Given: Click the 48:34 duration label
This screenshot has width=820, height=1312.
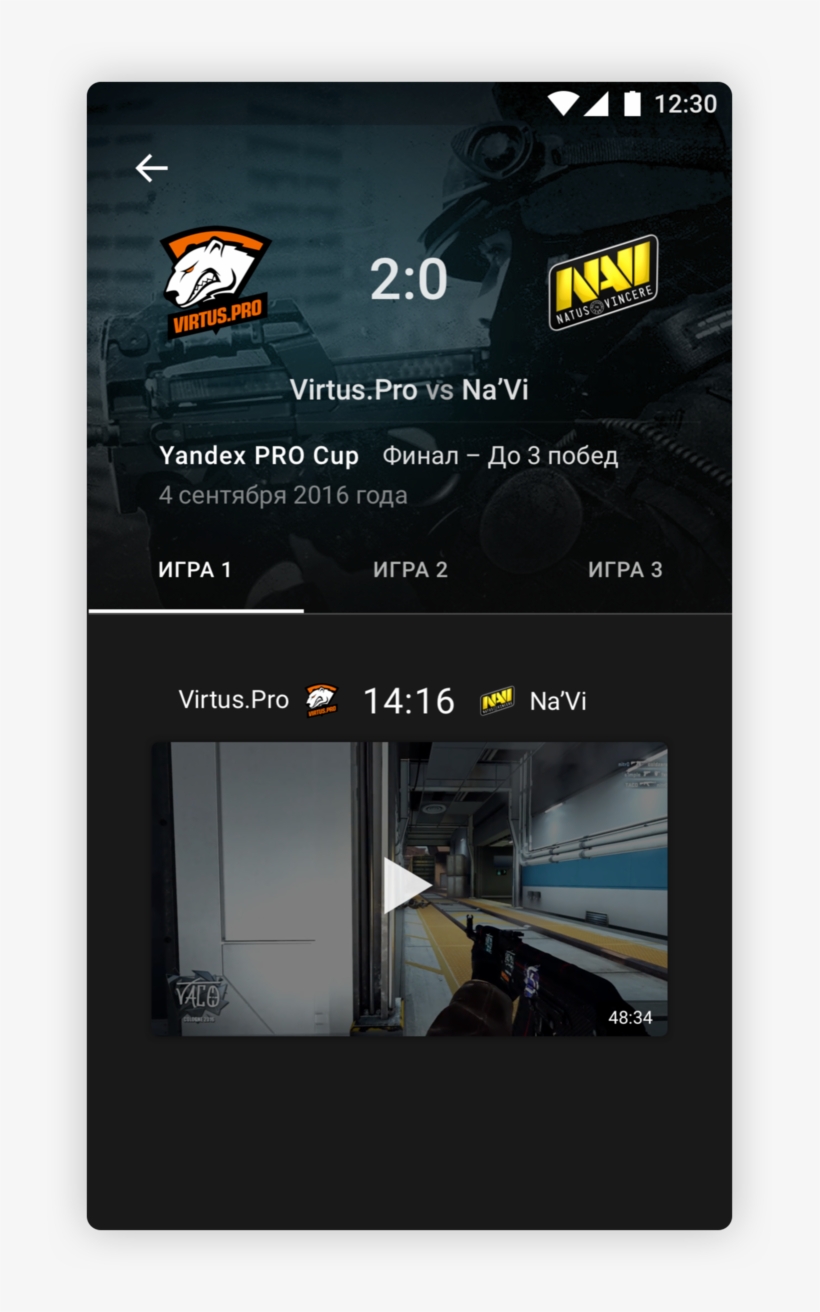Looking at the screenshot, I should click(629, 1017).
